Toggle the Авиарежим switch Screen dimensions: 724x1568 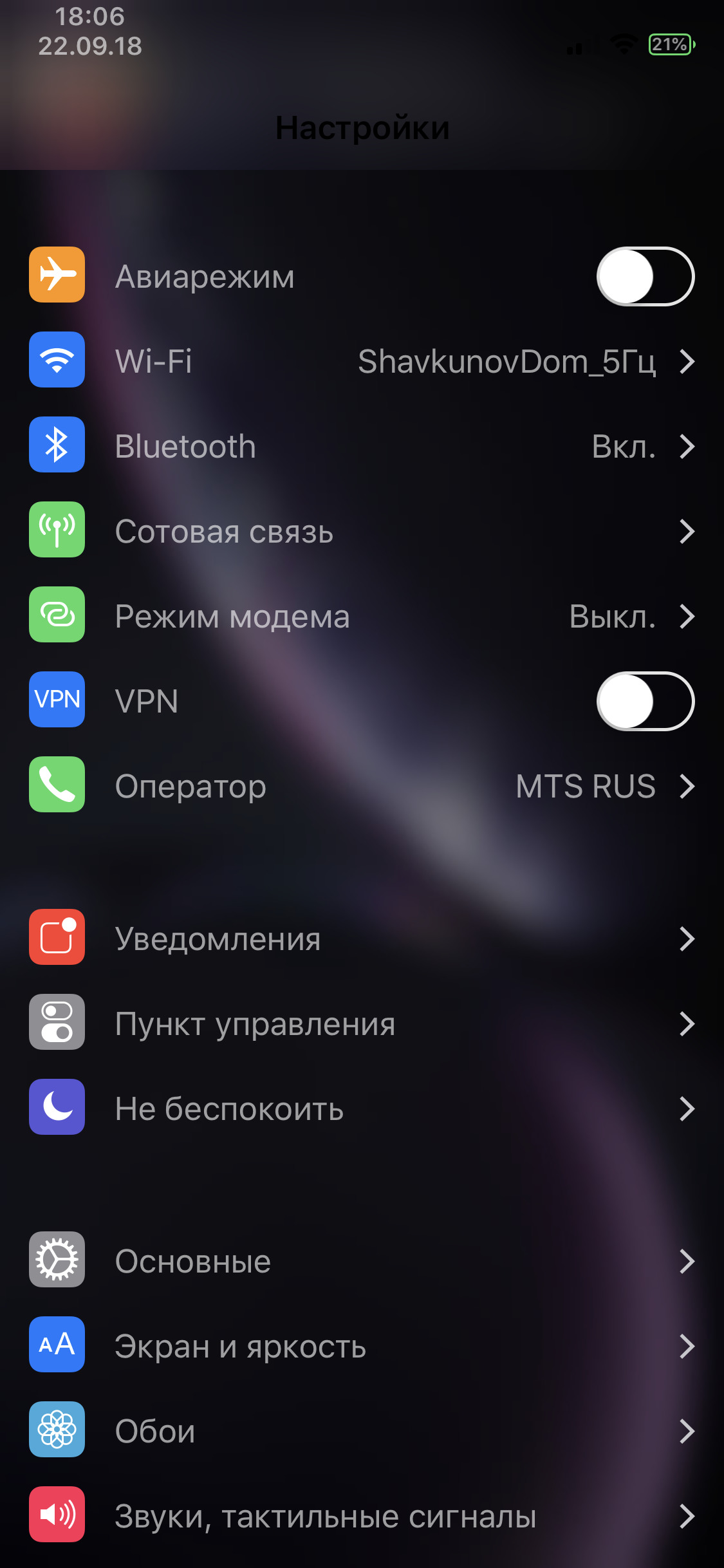pyautogui.click(x=645, y=276)
